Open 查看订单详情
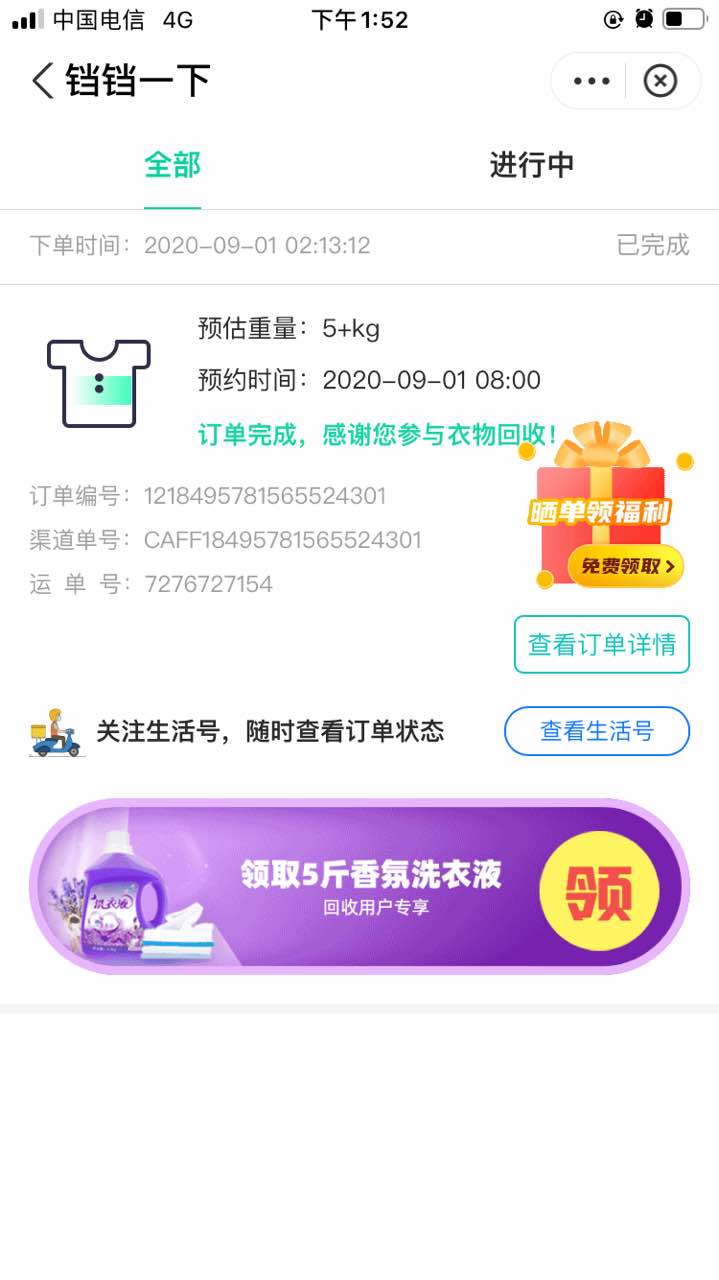The image size is (719, 1280). [x=601, y=645]
